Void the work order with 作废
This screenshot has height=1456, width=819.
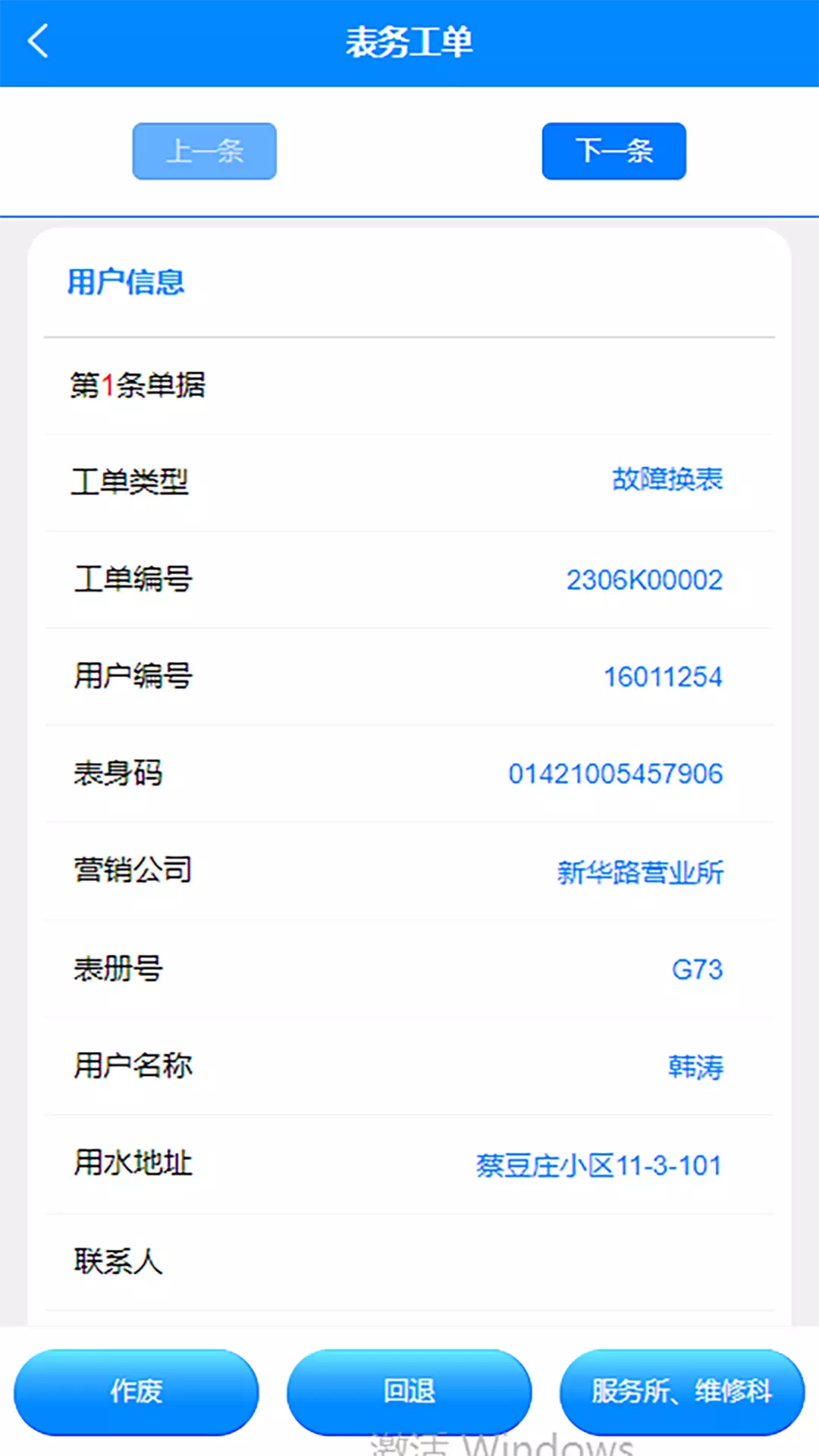pyautogui.click(x=136, y=1392)
